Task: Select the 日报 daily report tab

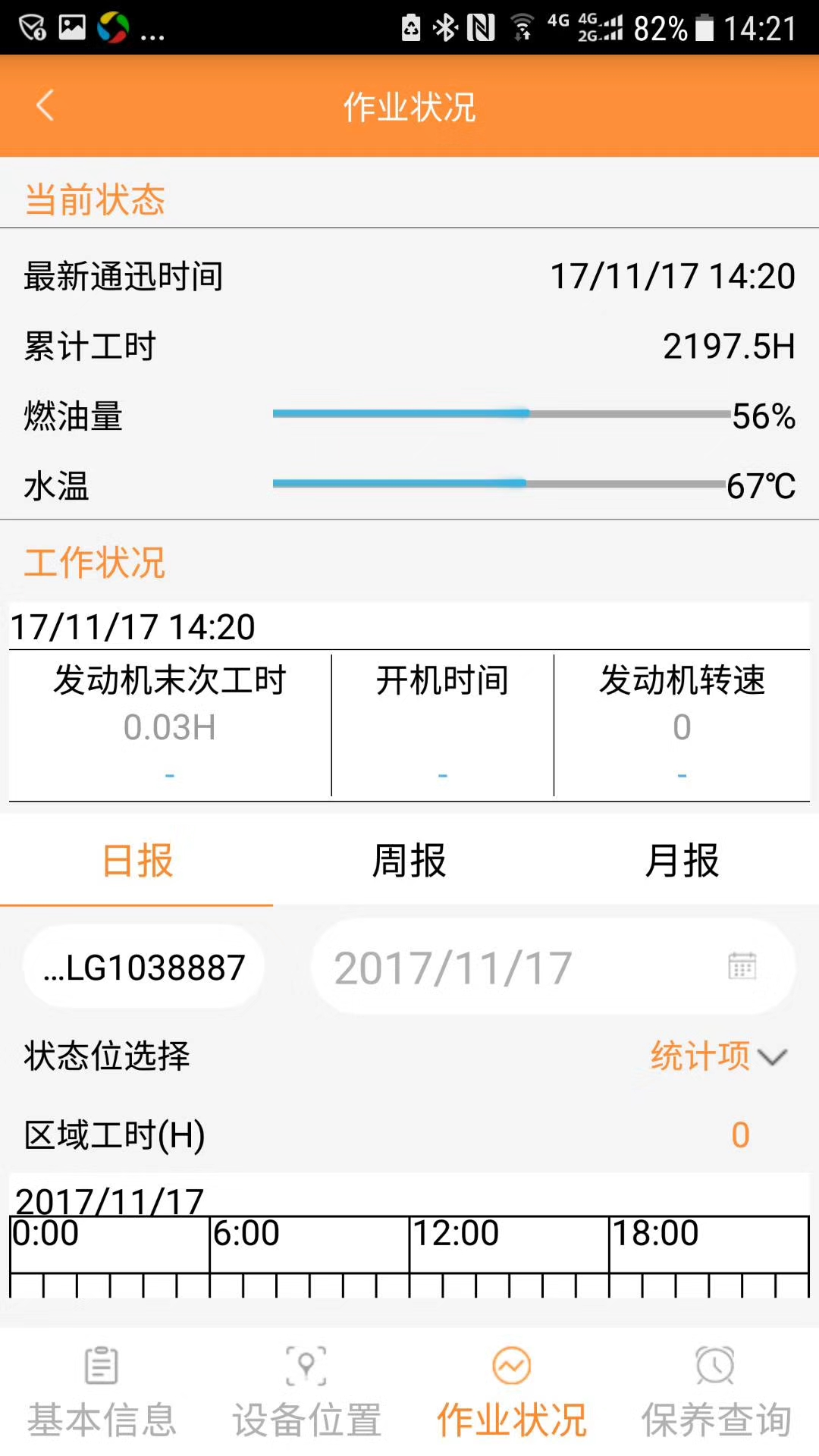Action: point(136,861)
